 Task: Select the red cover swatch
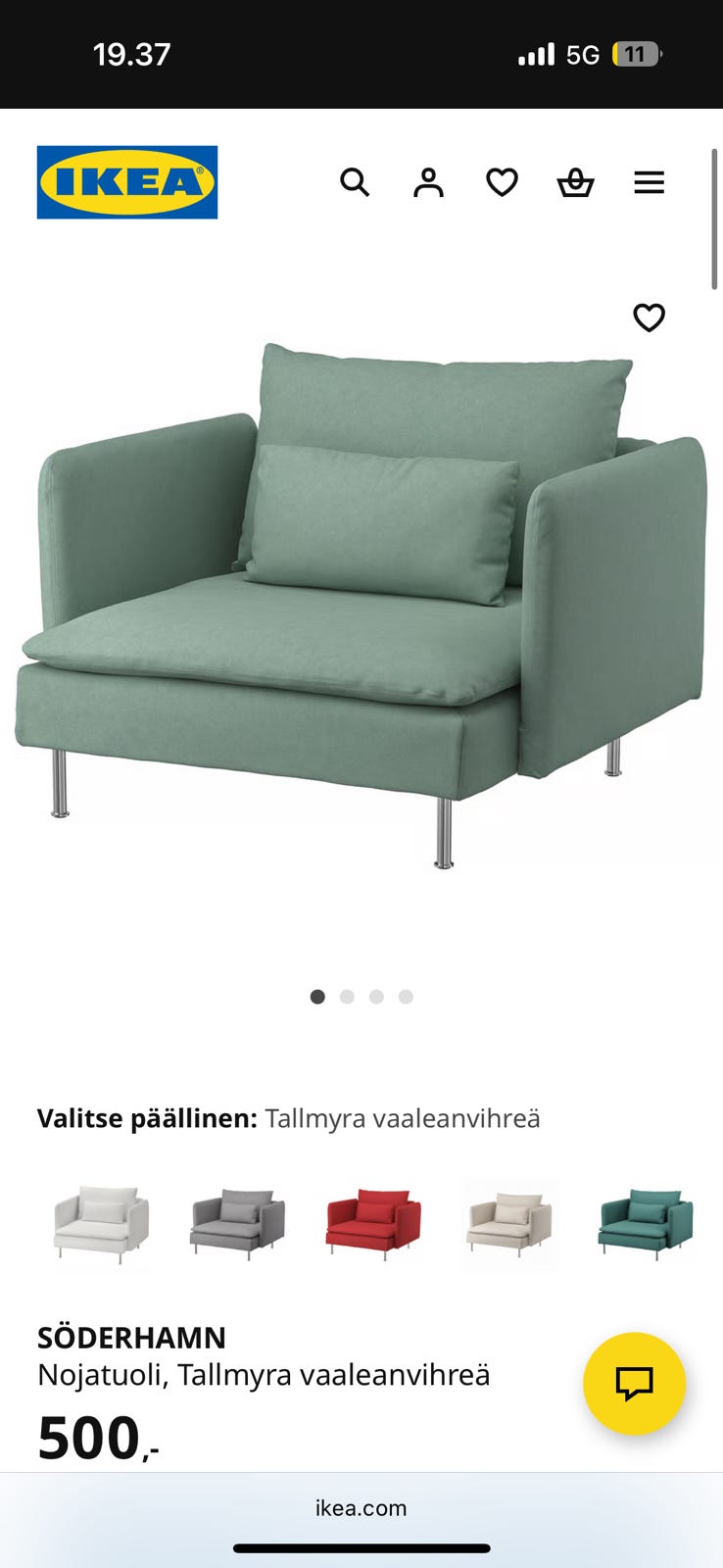click(373, 1223)
